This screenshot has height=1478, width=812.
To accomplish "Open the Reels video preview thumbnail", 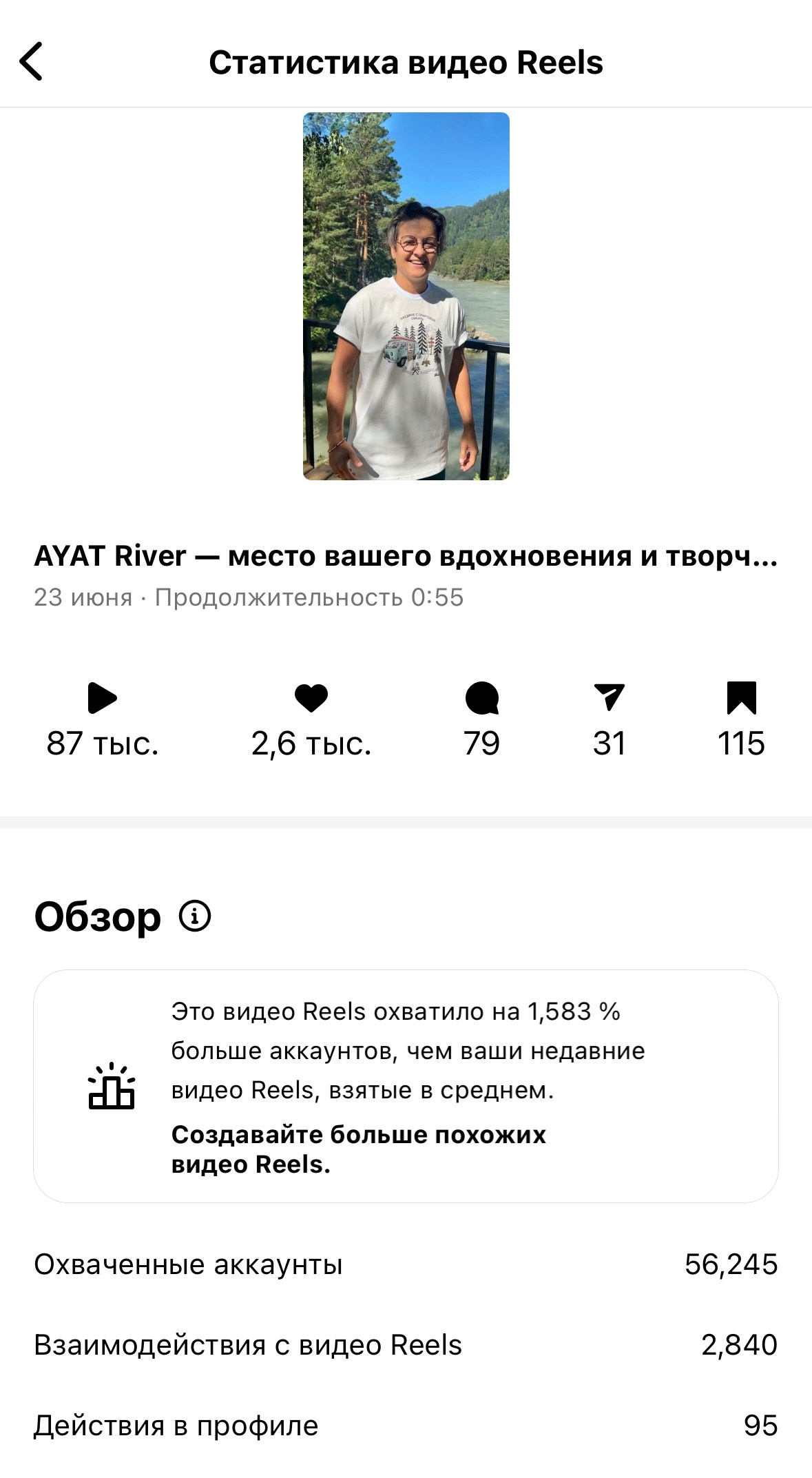I will [x=406, y=296].
